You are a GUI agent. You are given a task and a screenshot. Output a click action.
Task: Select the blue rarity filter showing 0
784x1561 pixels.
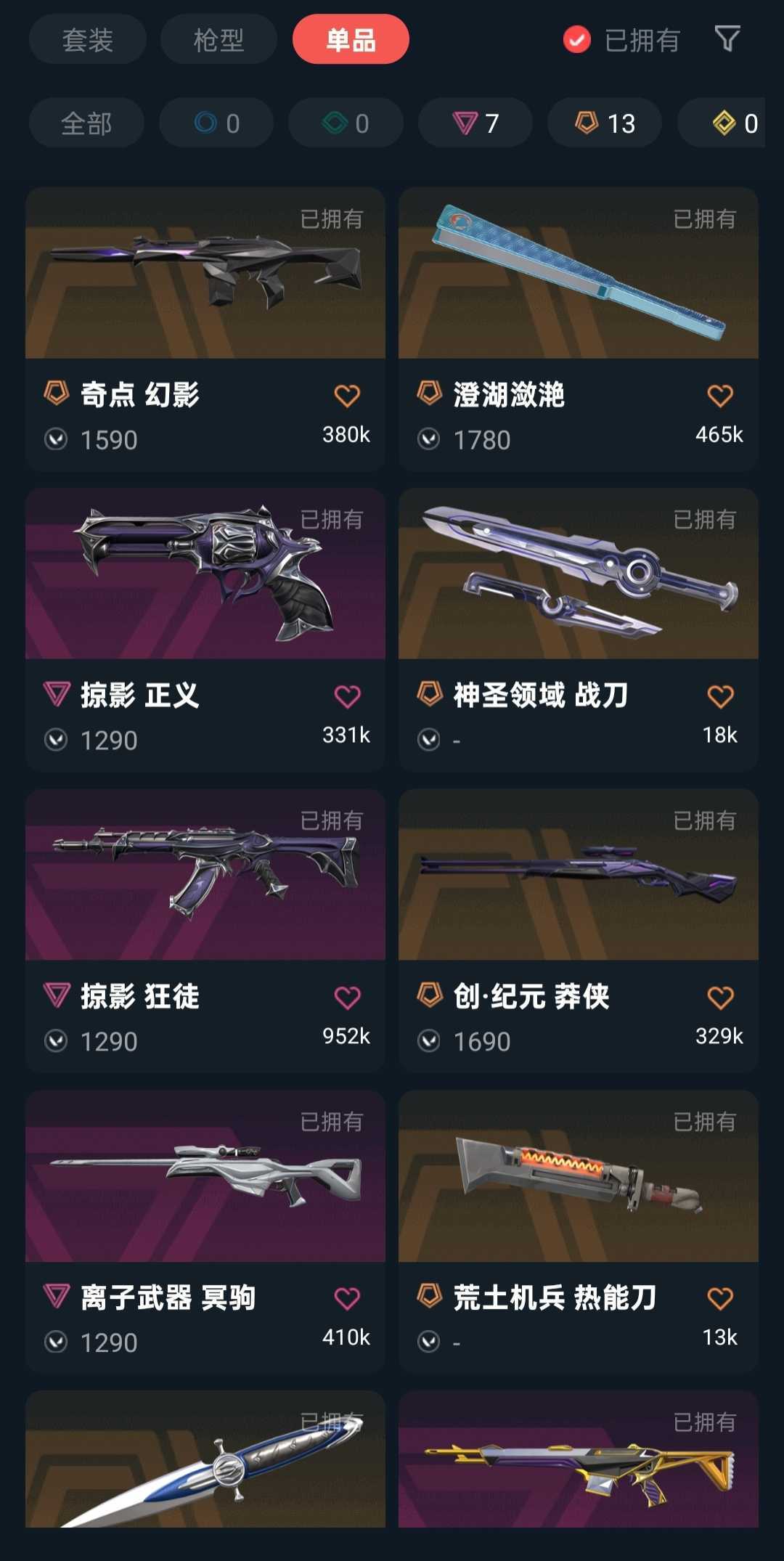pos(215,123)
